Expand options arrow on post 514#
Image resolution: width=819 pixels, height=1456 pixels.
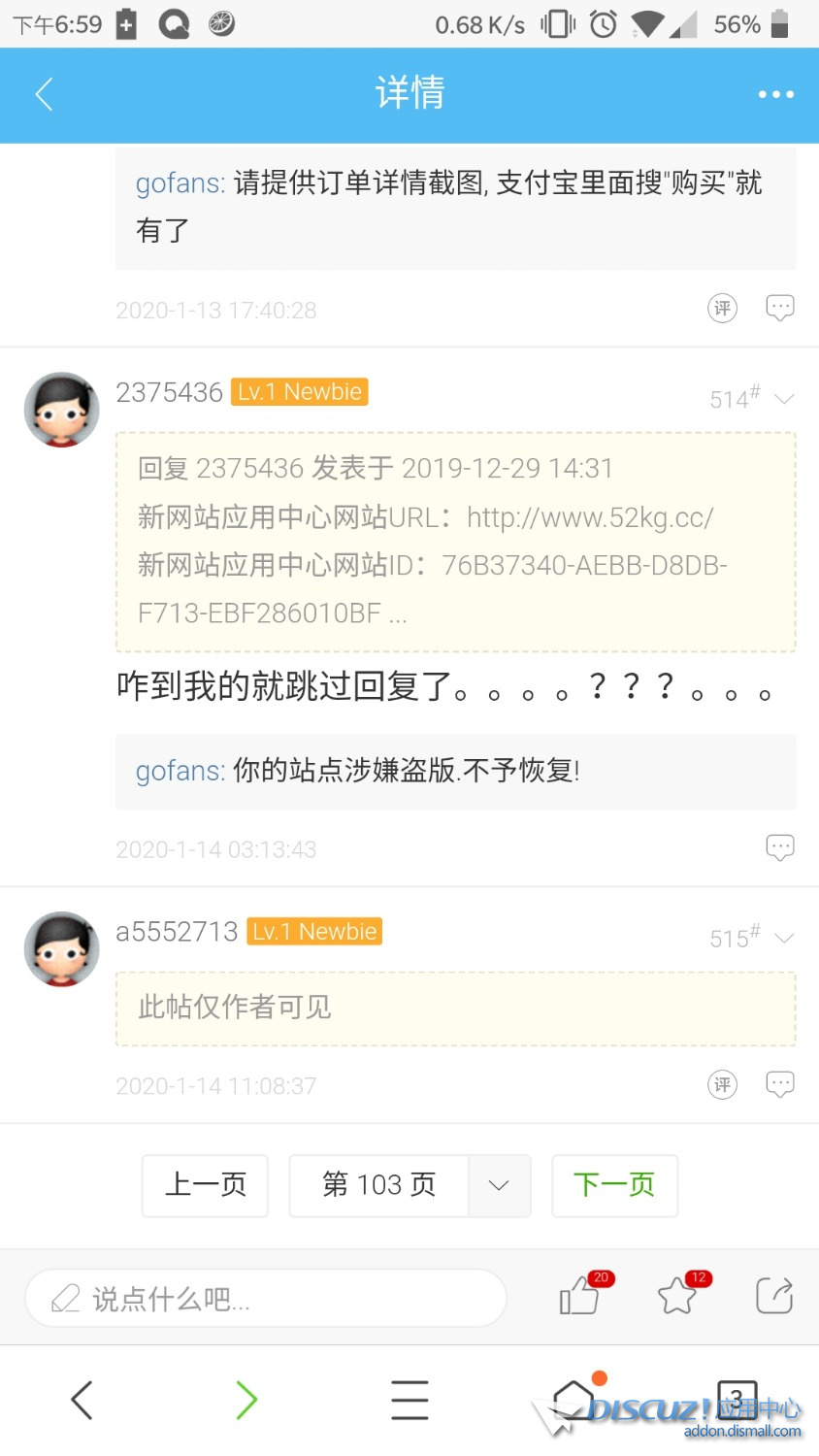(784, 399)
